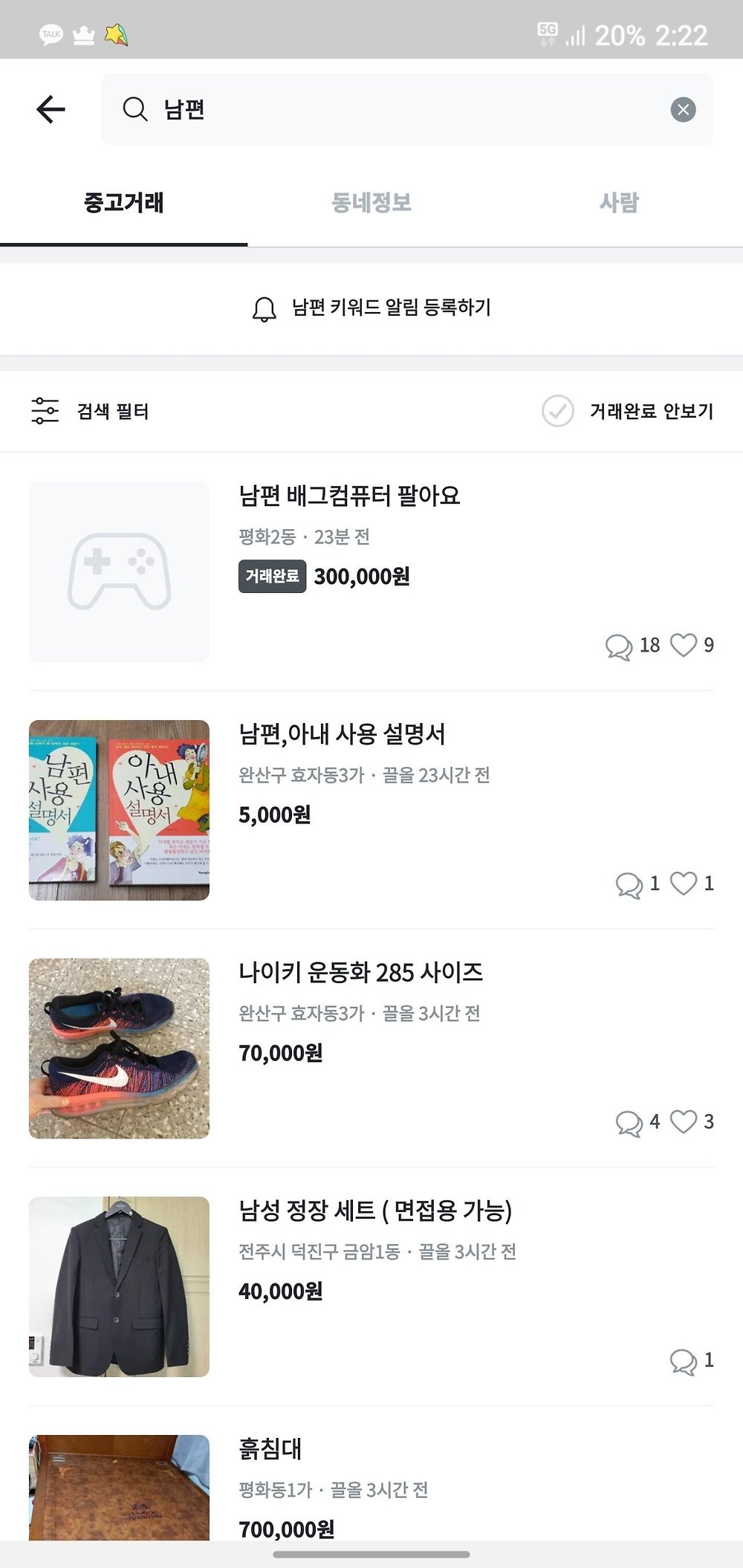Open 검색 필터 options

(91, 411)
